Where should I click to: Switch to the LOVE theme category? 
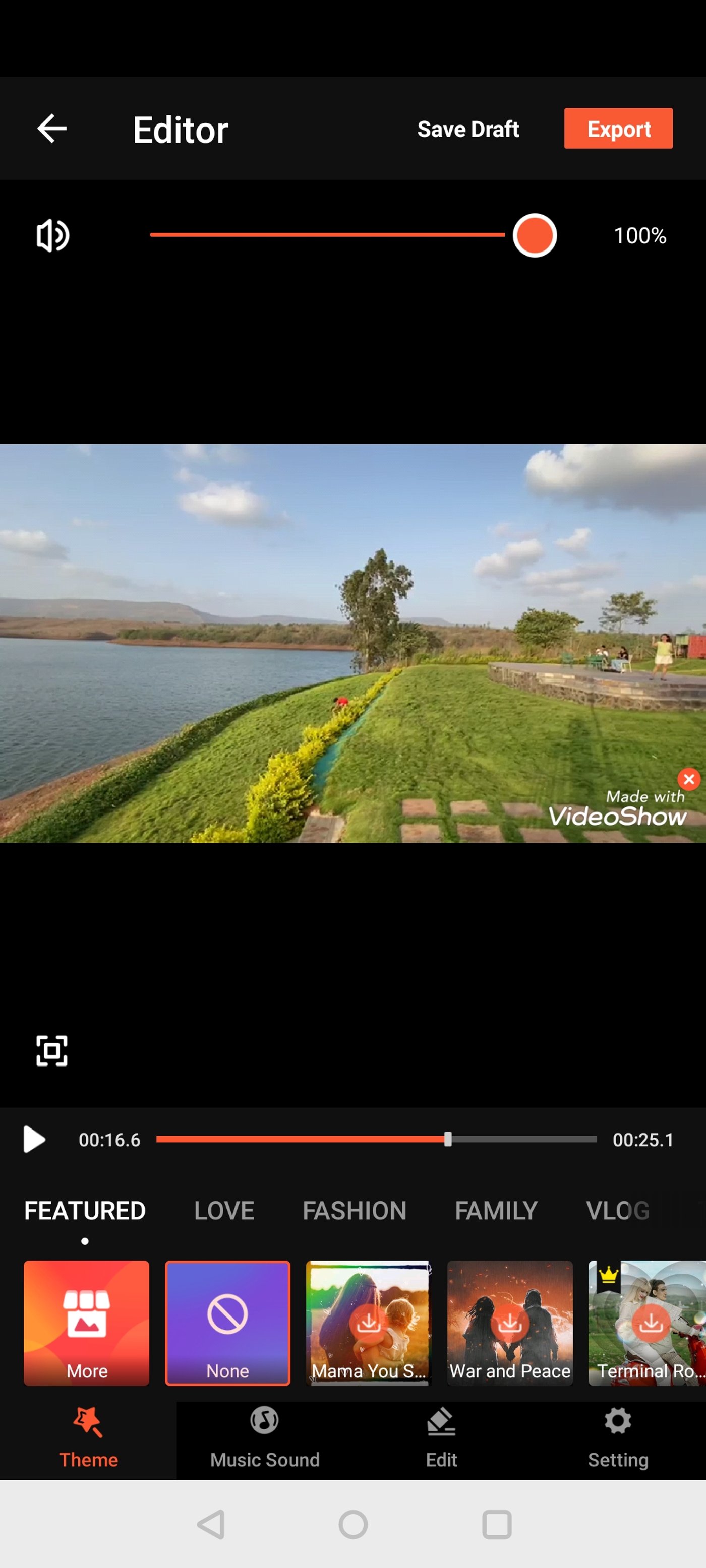223,1210
